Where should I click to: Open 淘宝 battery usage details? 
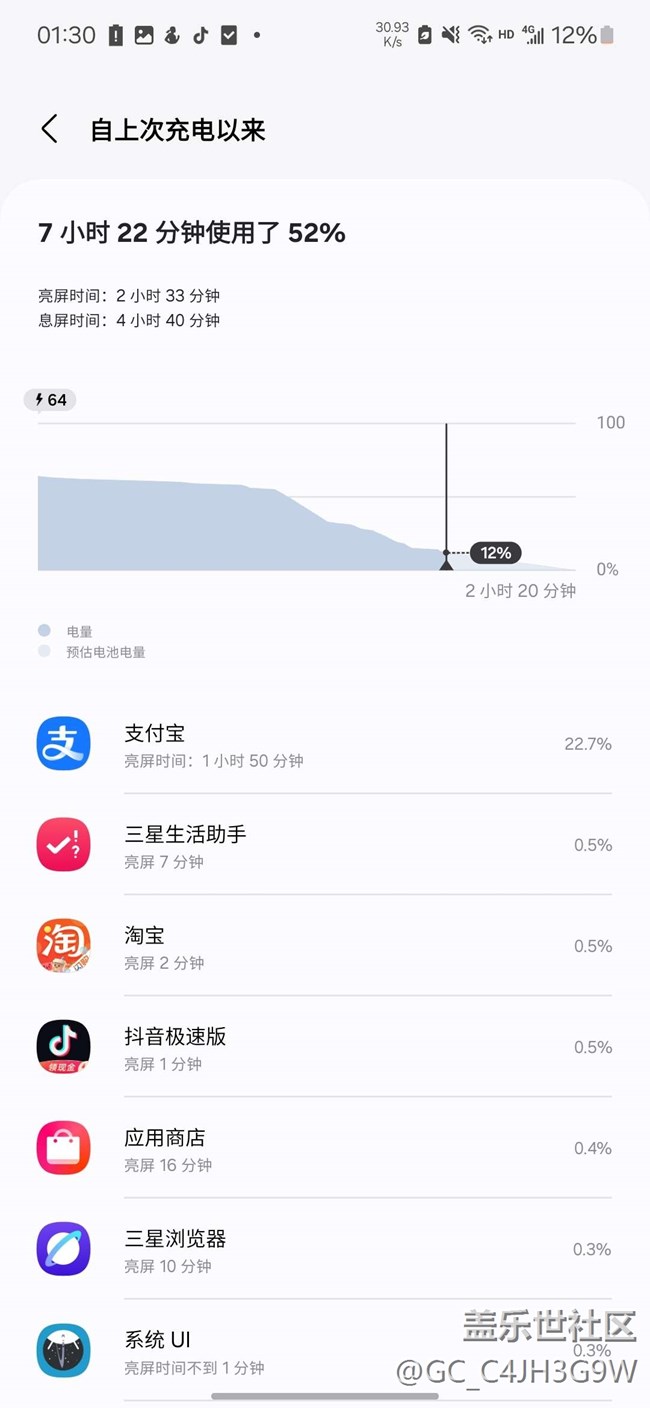point(324,946)
